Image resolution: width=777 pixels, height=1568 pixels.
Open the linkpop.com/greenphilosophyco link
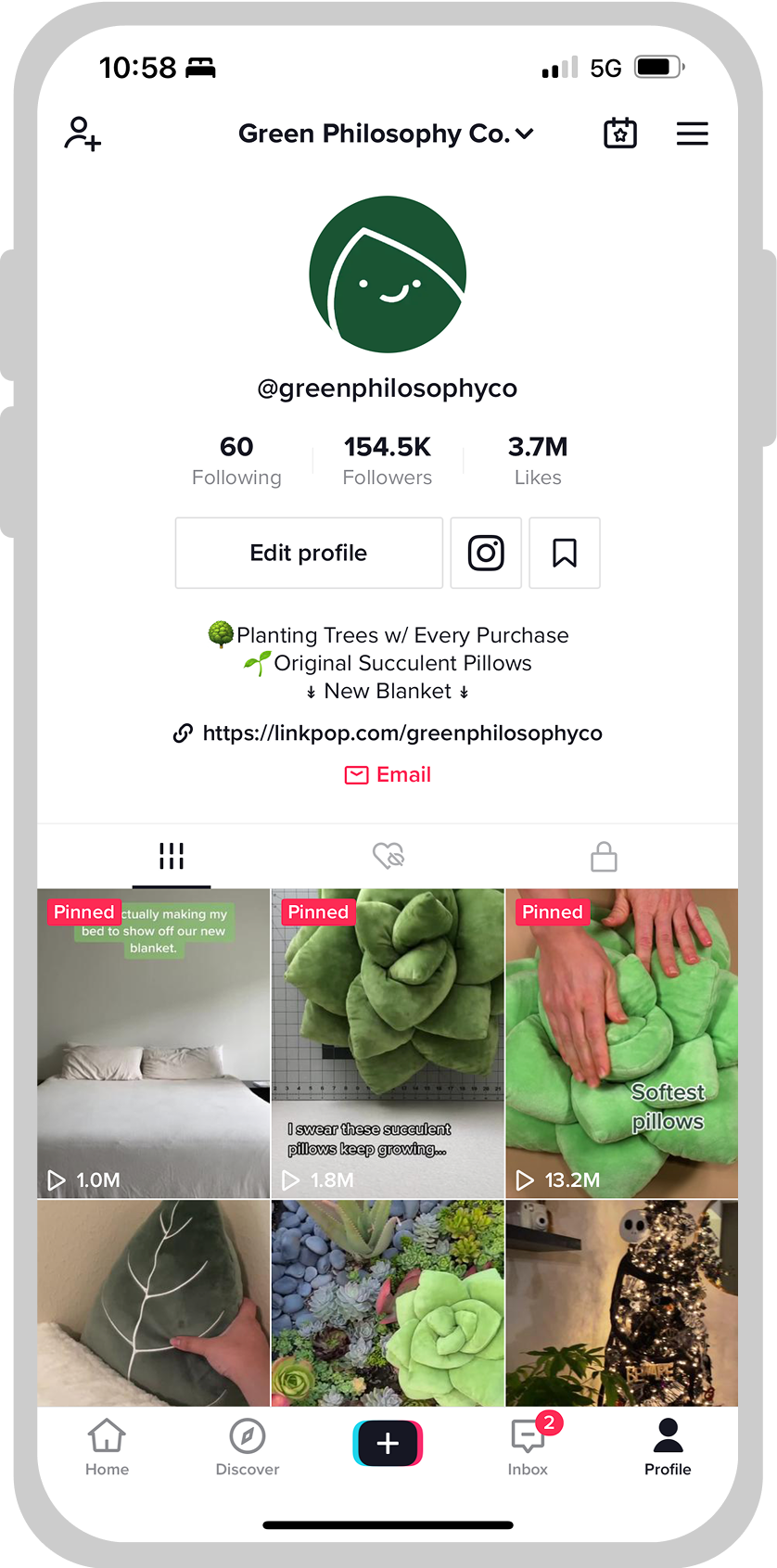401,733
